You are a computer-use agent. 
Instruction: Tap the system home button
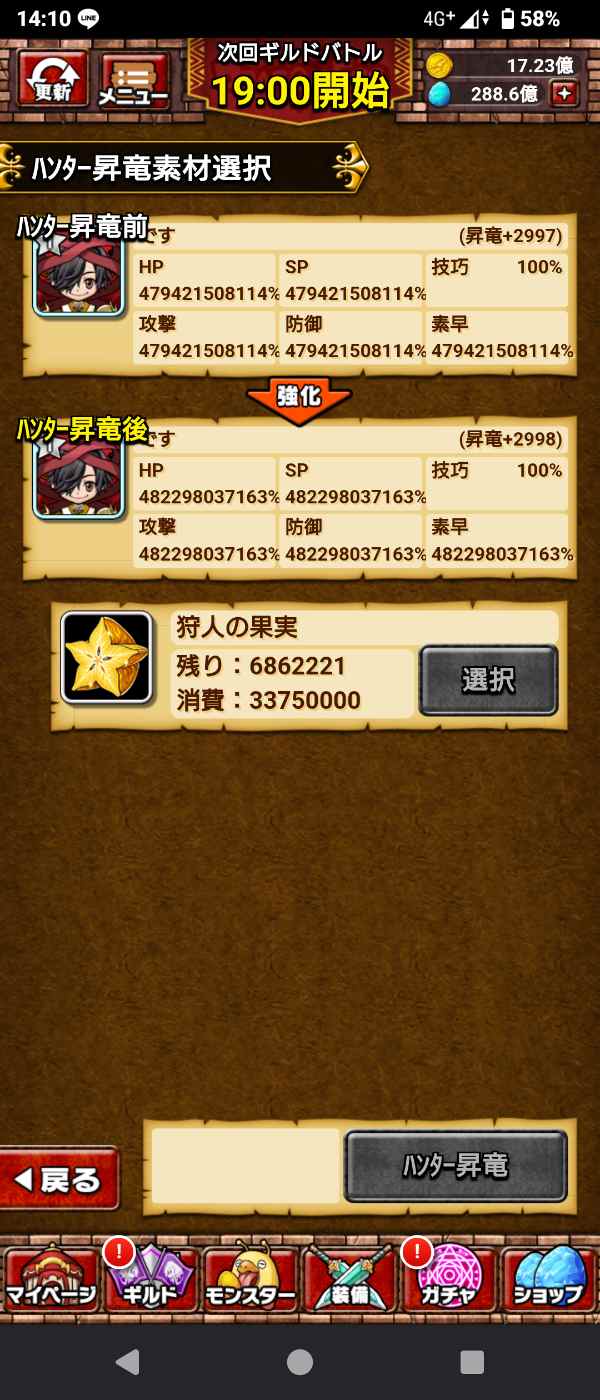click(300, 1362)
